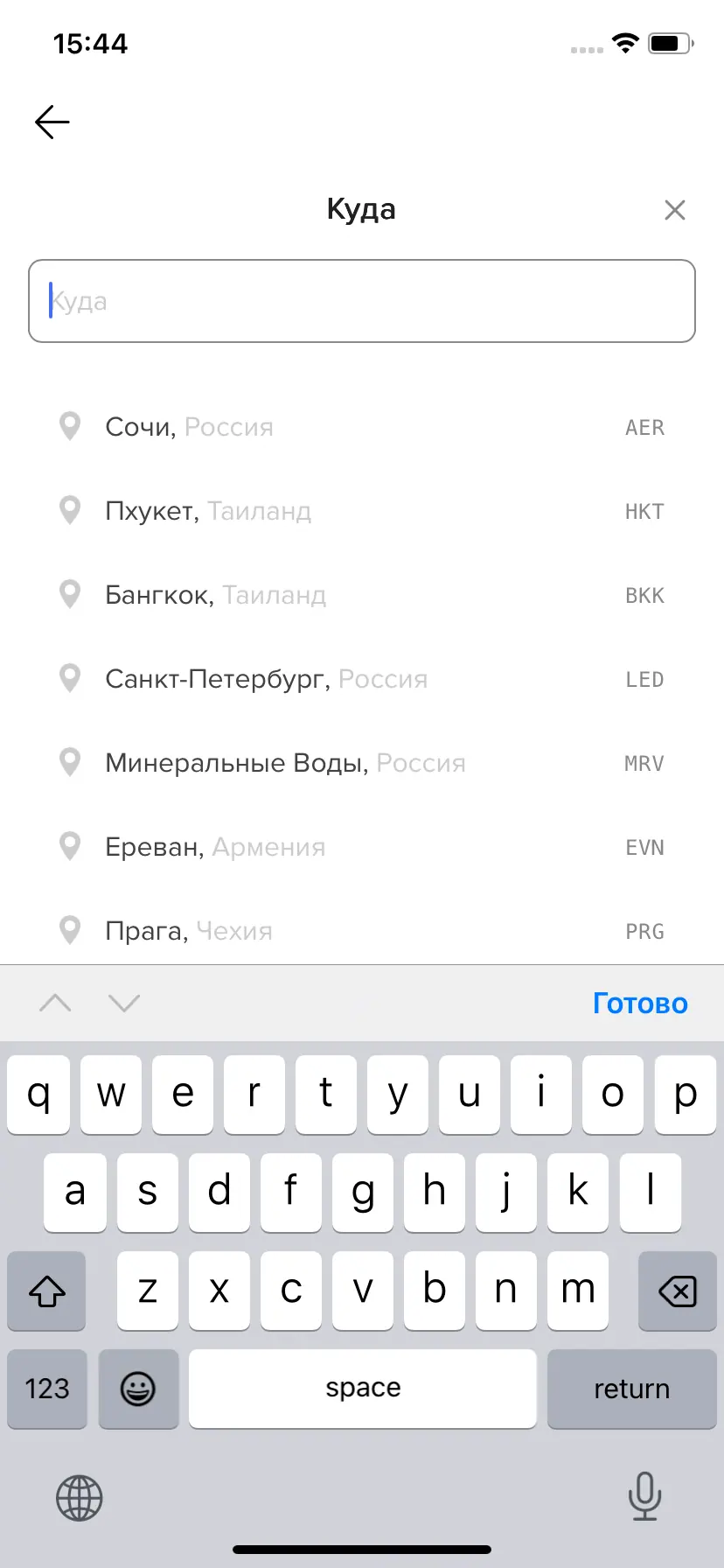Tap Готово to dismiss the keyboard
The width and height of the screenshot is (724, 1568).
[640, 1003]
